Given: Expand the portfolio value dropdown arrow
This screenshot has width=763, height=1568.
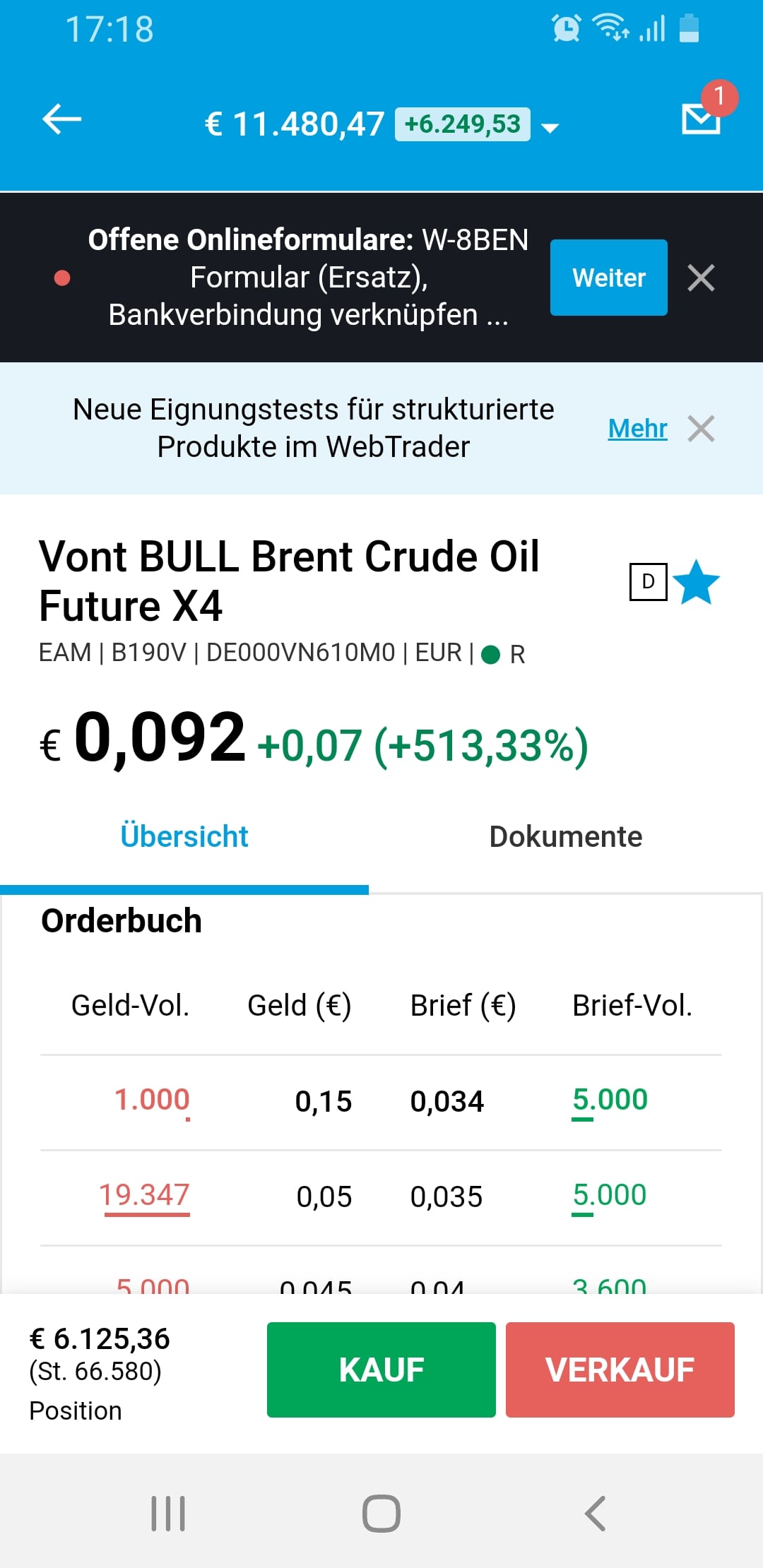Looking at the screenshot, I should pyautogui.click(x=550, y=127).
